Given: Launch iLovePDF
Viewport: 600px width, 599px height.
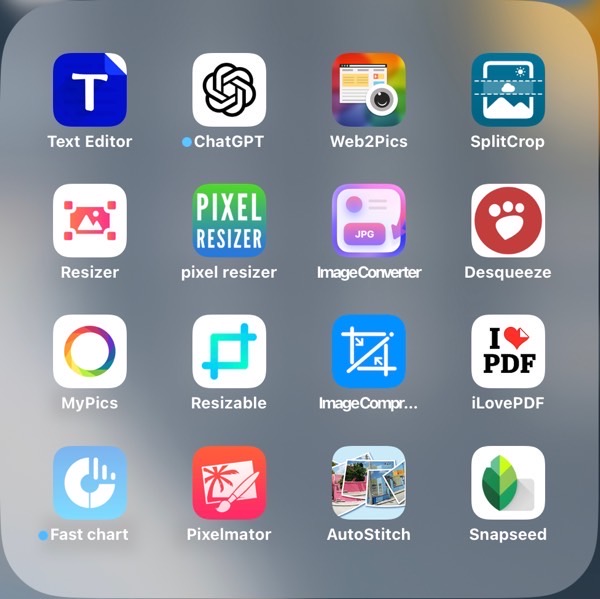Looking at the screenshot, I should coord(508,352).
